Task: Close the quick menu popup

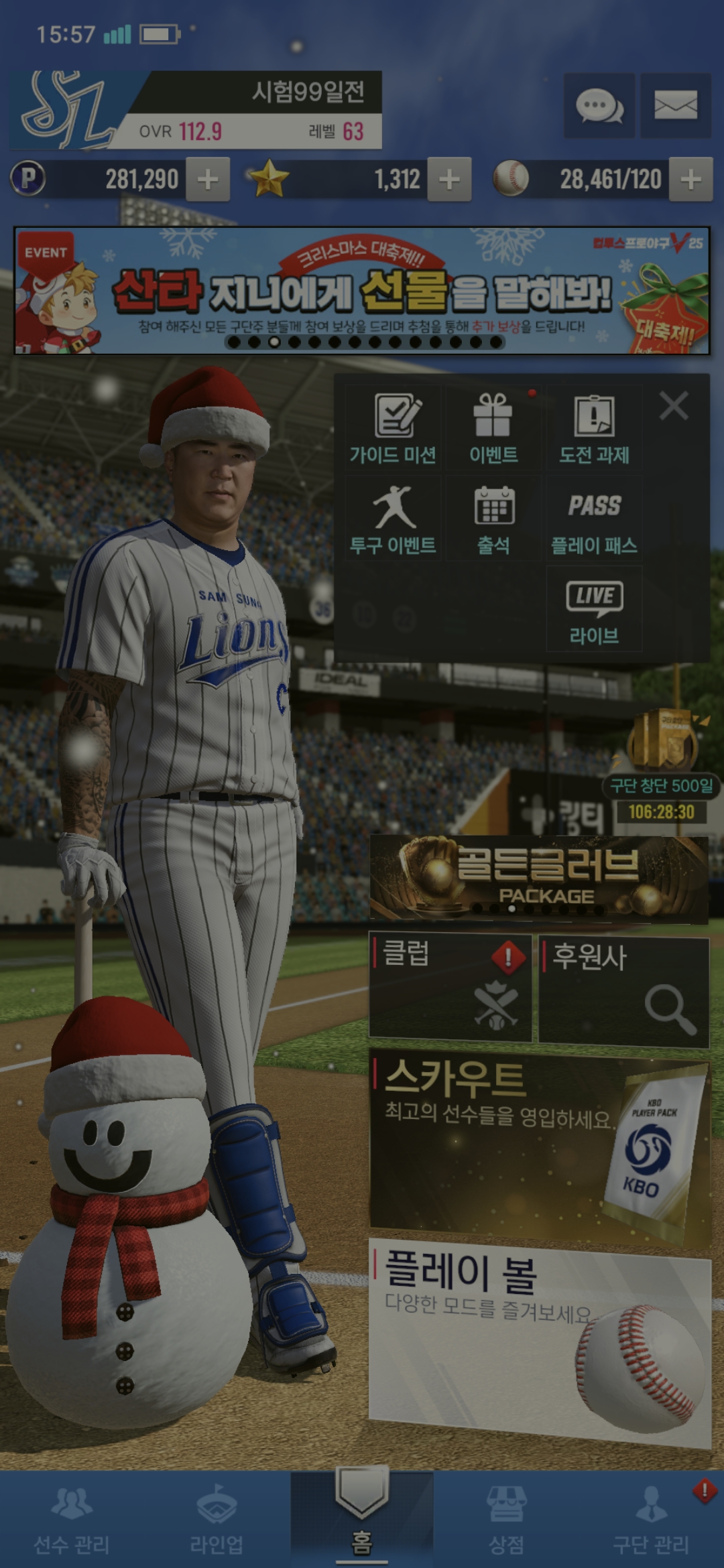Action: pyautogui.click(x=674, y=406)
